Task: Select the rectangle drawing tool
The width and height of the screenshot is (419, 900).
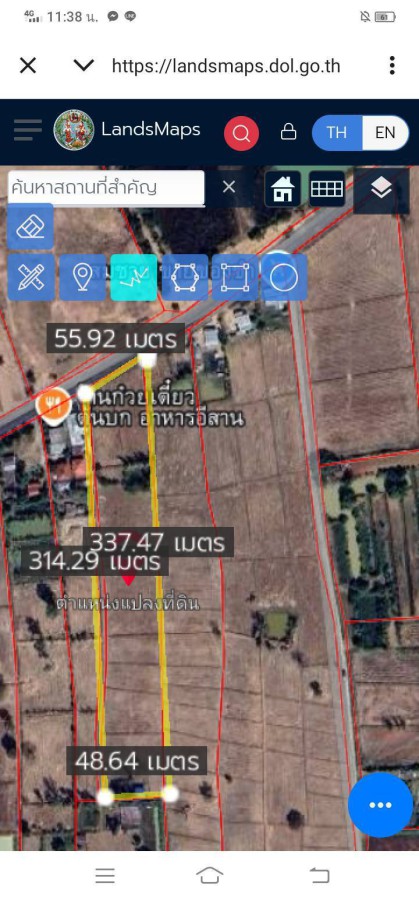Action: coord(235,278)
